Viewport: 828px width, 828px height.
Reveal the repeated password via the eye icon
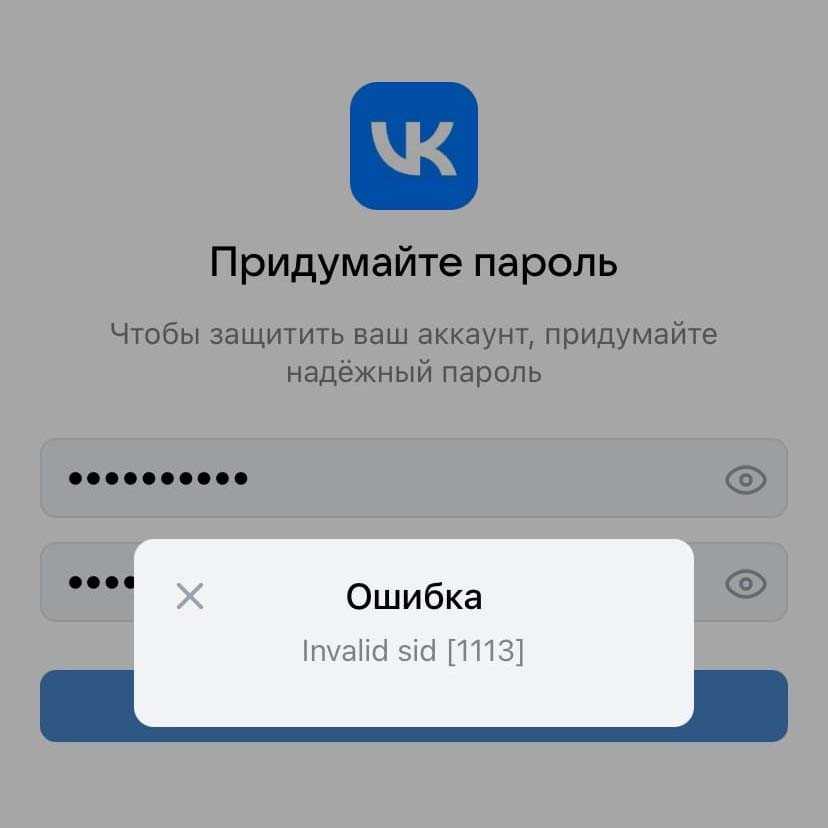(x=745, y=584)
